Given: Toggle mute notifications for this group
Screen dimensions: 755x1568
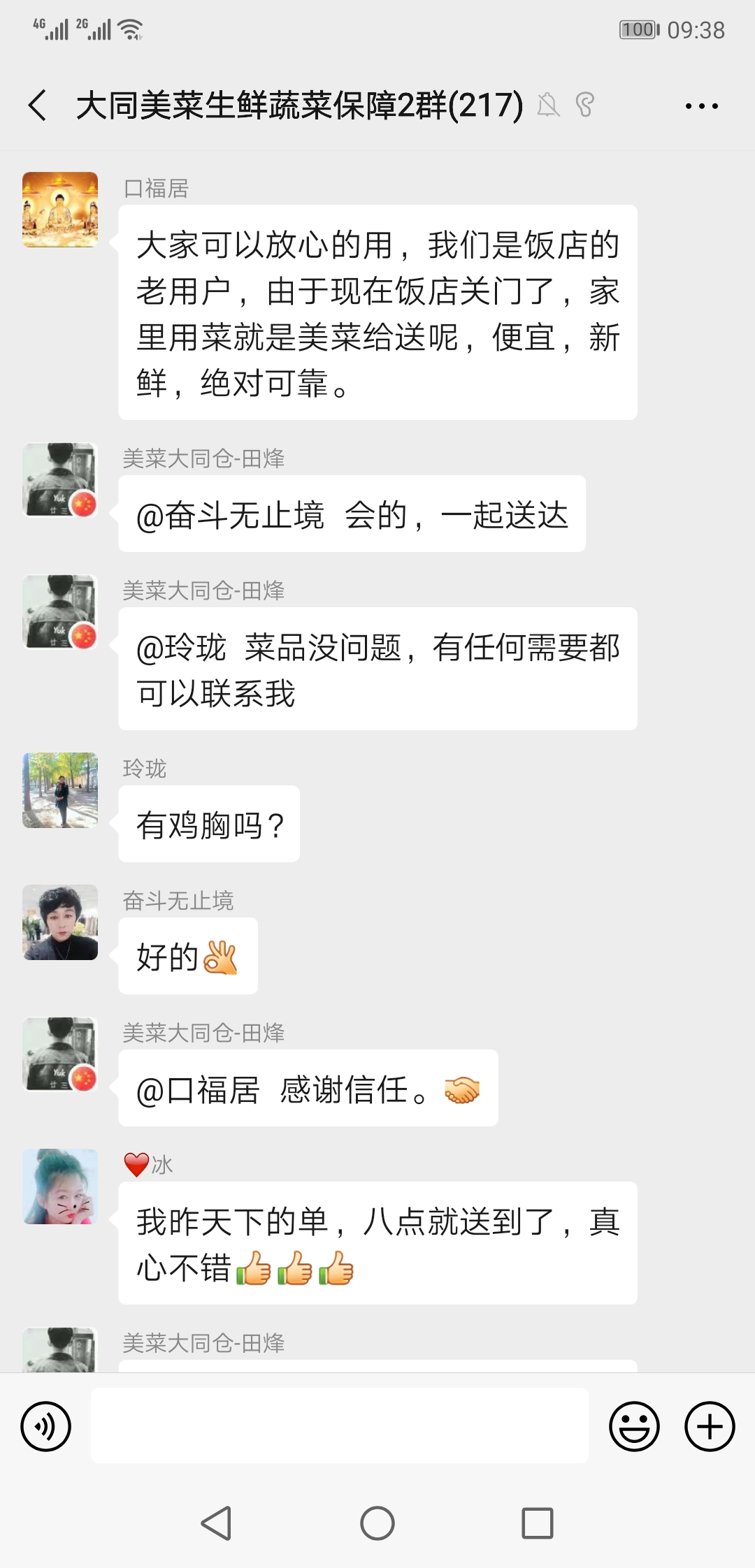Looking at the screenshot, I should [548, 106].
